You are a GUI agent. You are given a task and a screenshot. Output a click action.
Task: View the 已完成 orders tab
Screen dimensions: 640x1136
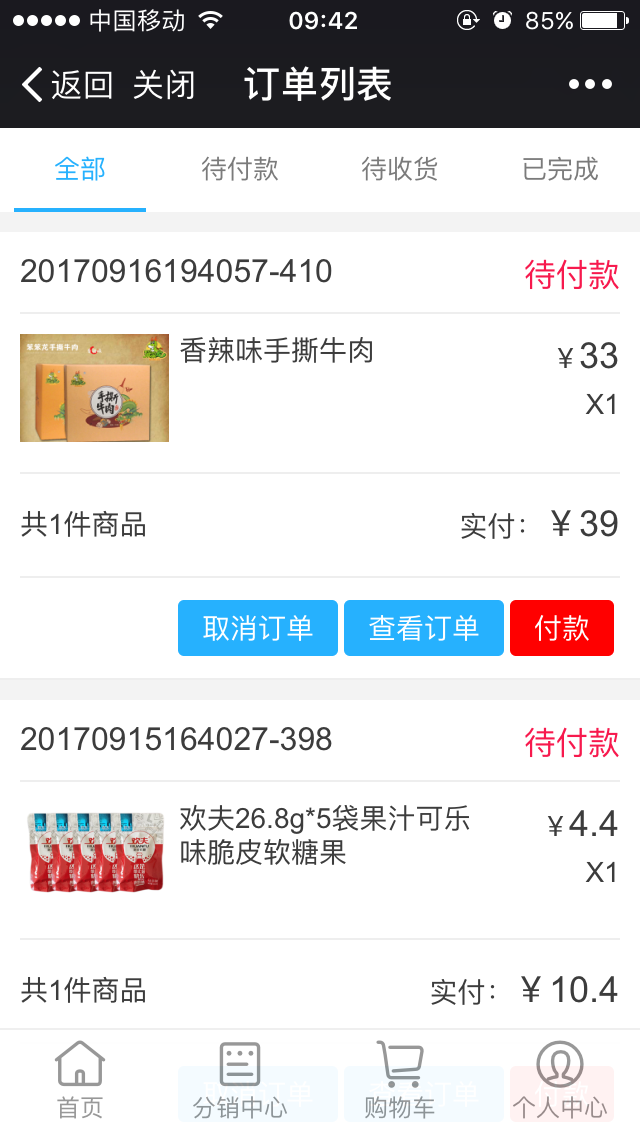560,169
